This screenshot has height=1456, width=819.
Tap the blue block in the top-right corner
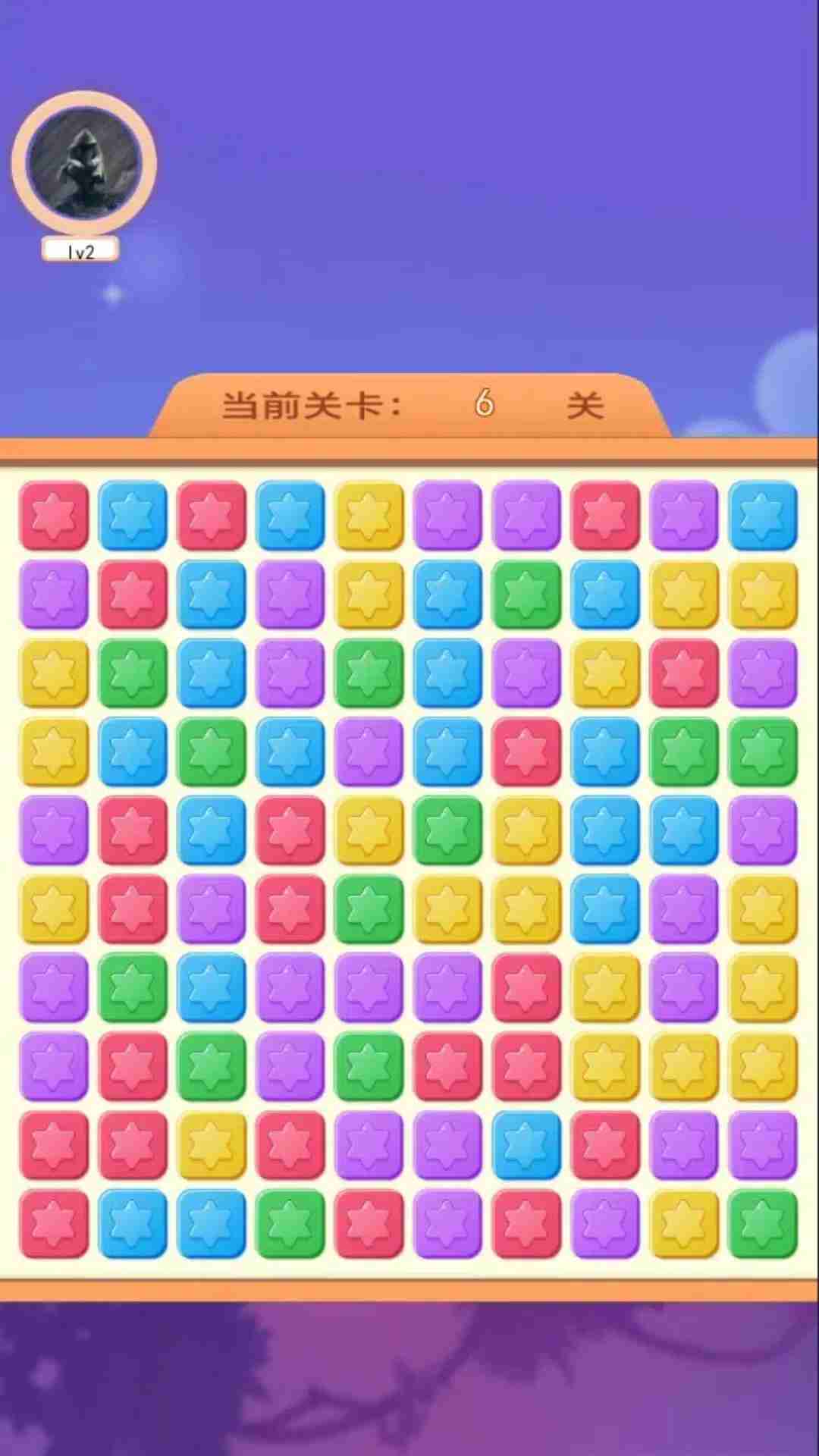(x=762, y=516)
